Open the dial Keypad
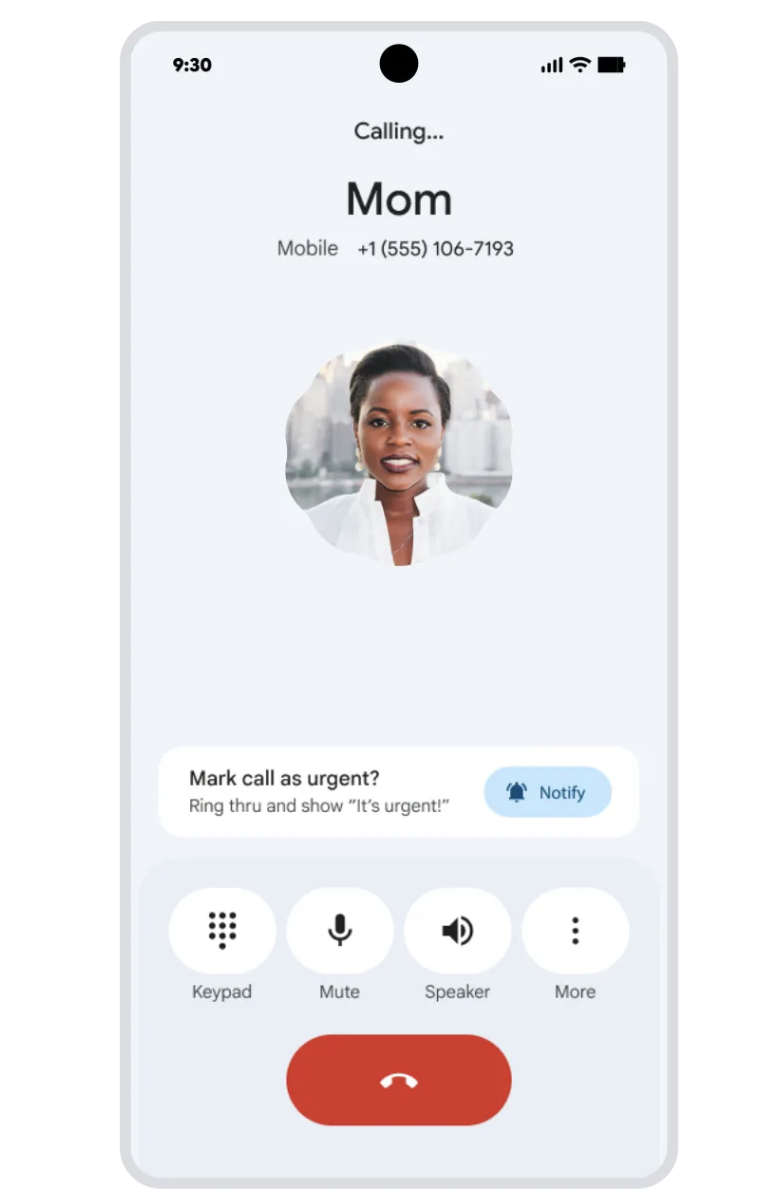774x1200 pixels. click(222, 930)
